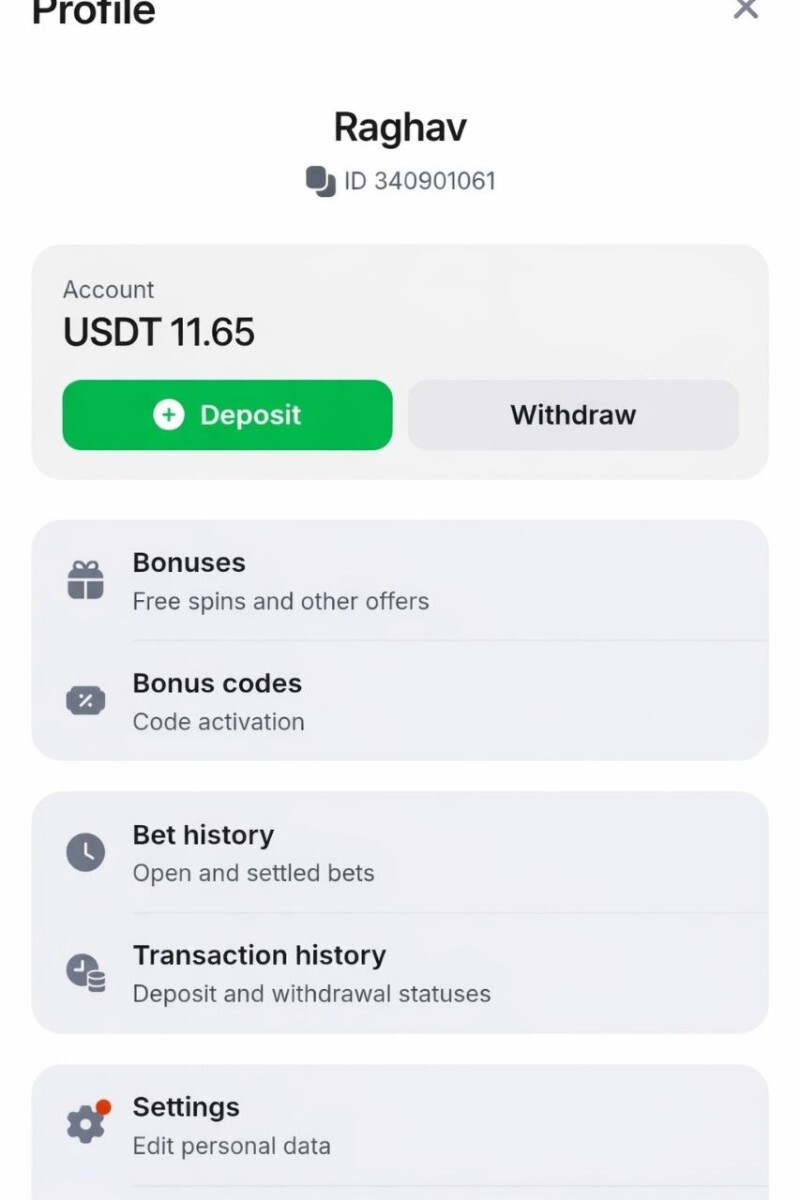
Task: Open Bonuses with free spins offers
Action: tap(400, 581)
